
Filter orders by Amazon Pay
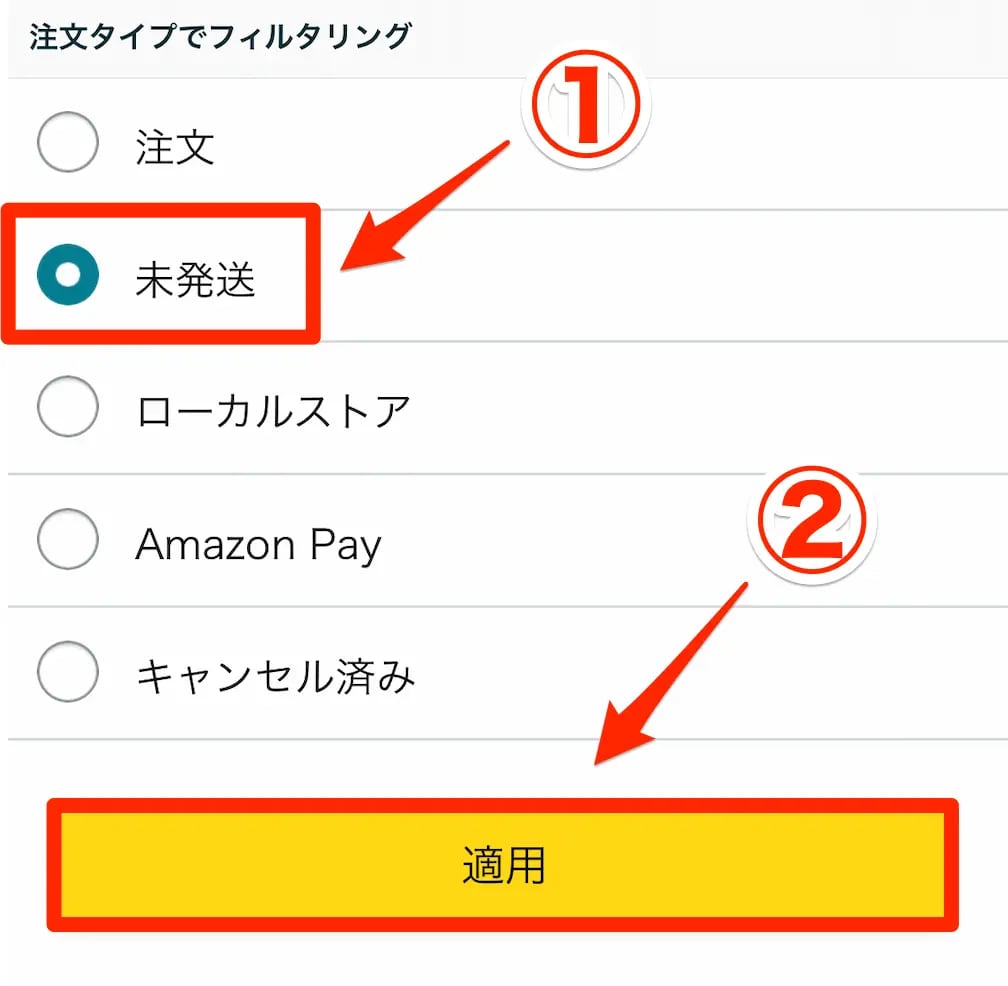[68, 540]
